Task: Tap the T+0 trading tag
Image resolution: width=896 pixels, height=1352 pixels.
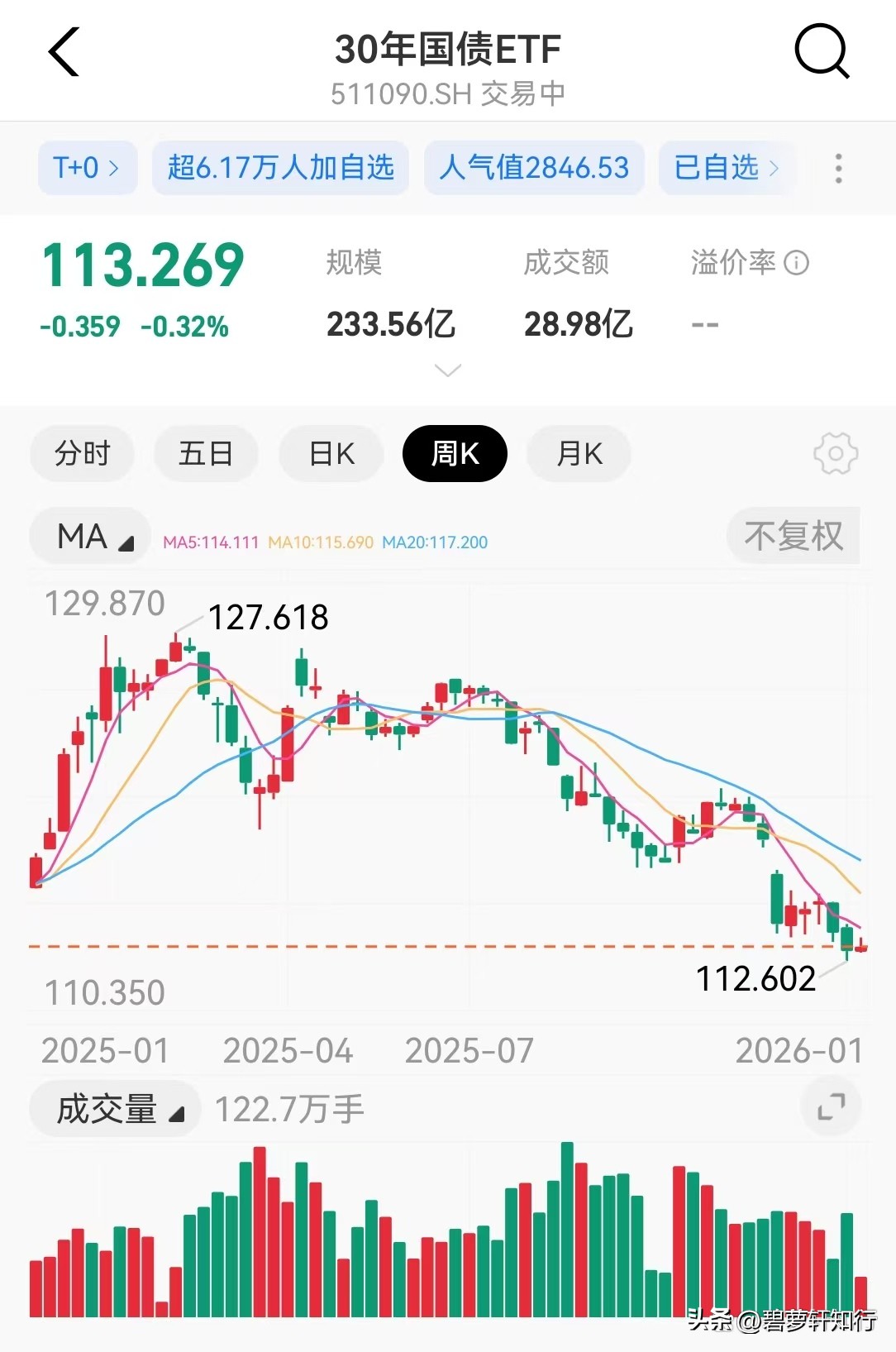Action: [86, 168]
